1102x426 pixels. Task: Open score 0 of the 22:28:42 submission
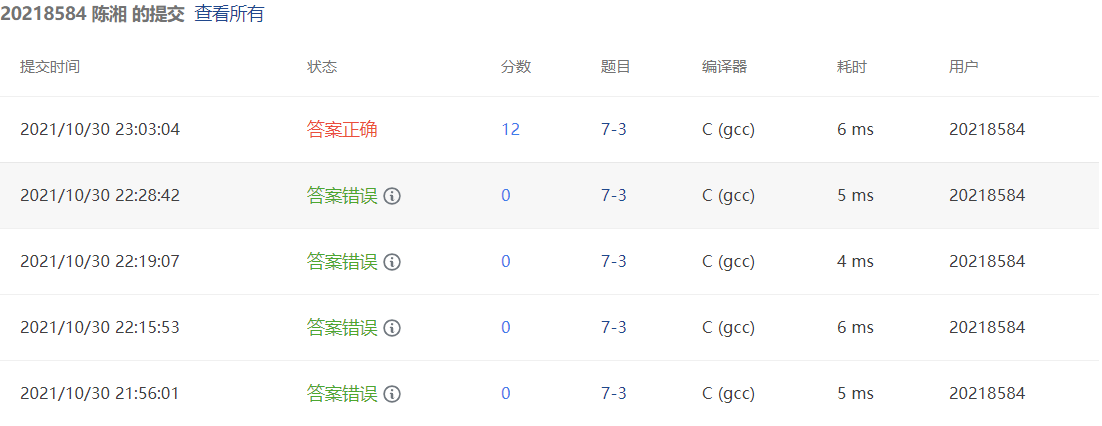(x=505, y=195)
